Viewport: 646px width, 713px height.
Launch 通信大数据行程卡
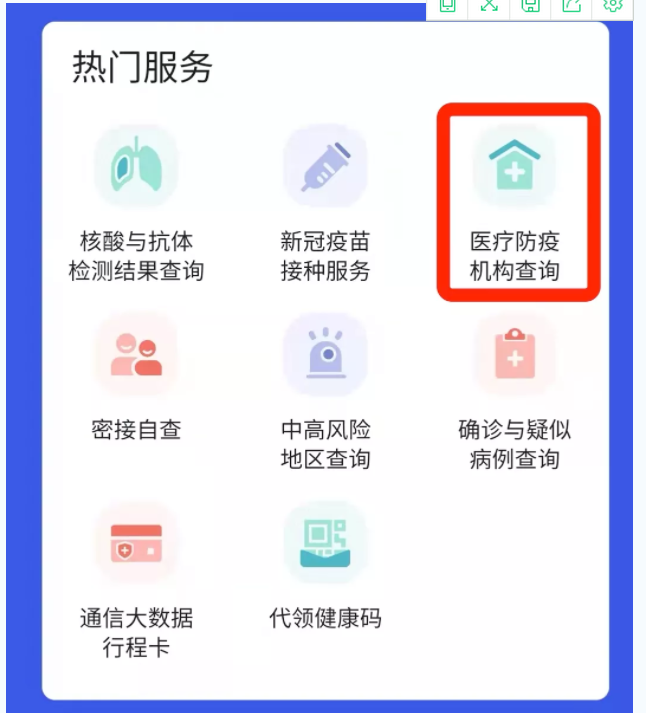coord(136,543)
